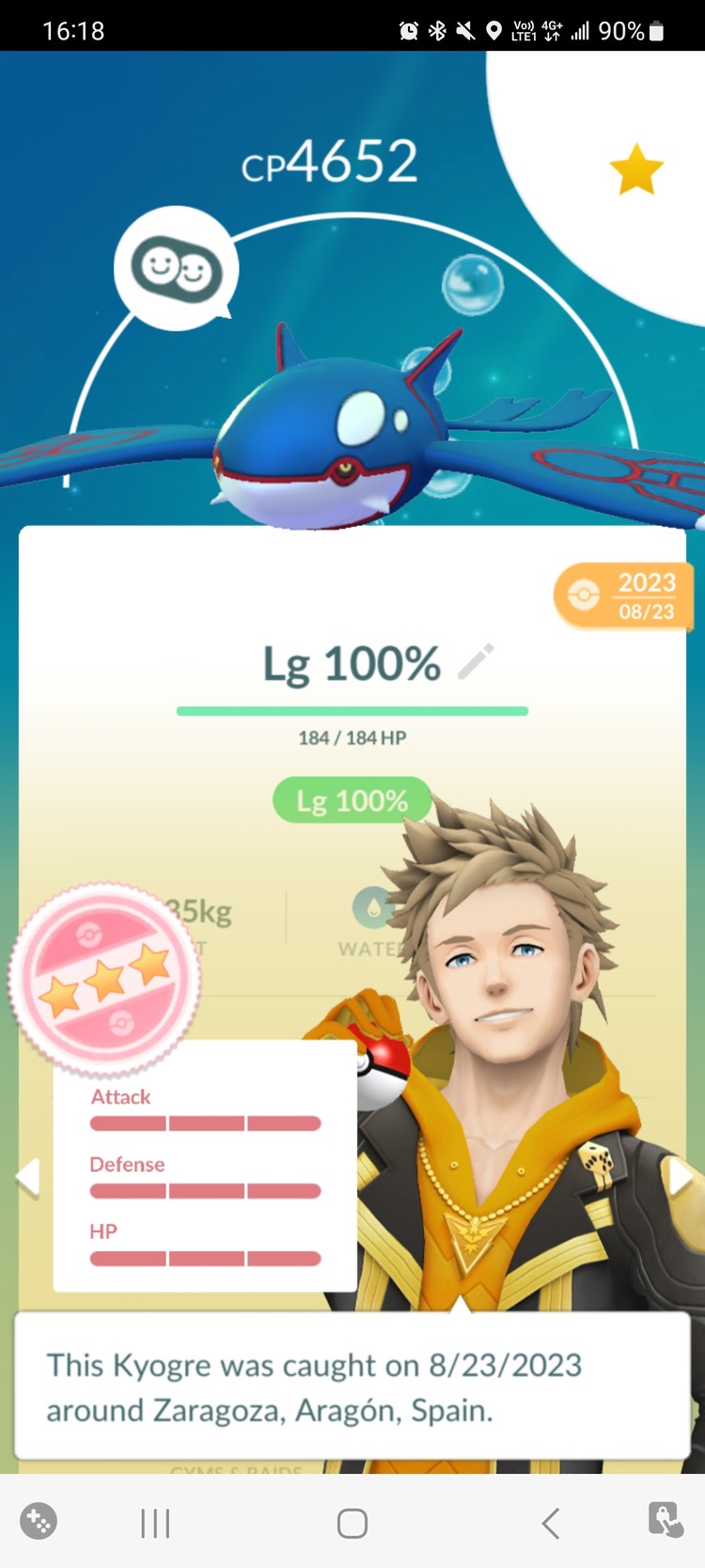Viewport: 705px width, 1568px height.
Task: Tap the appraisal dialog to continue
Action: point(352,1386)
